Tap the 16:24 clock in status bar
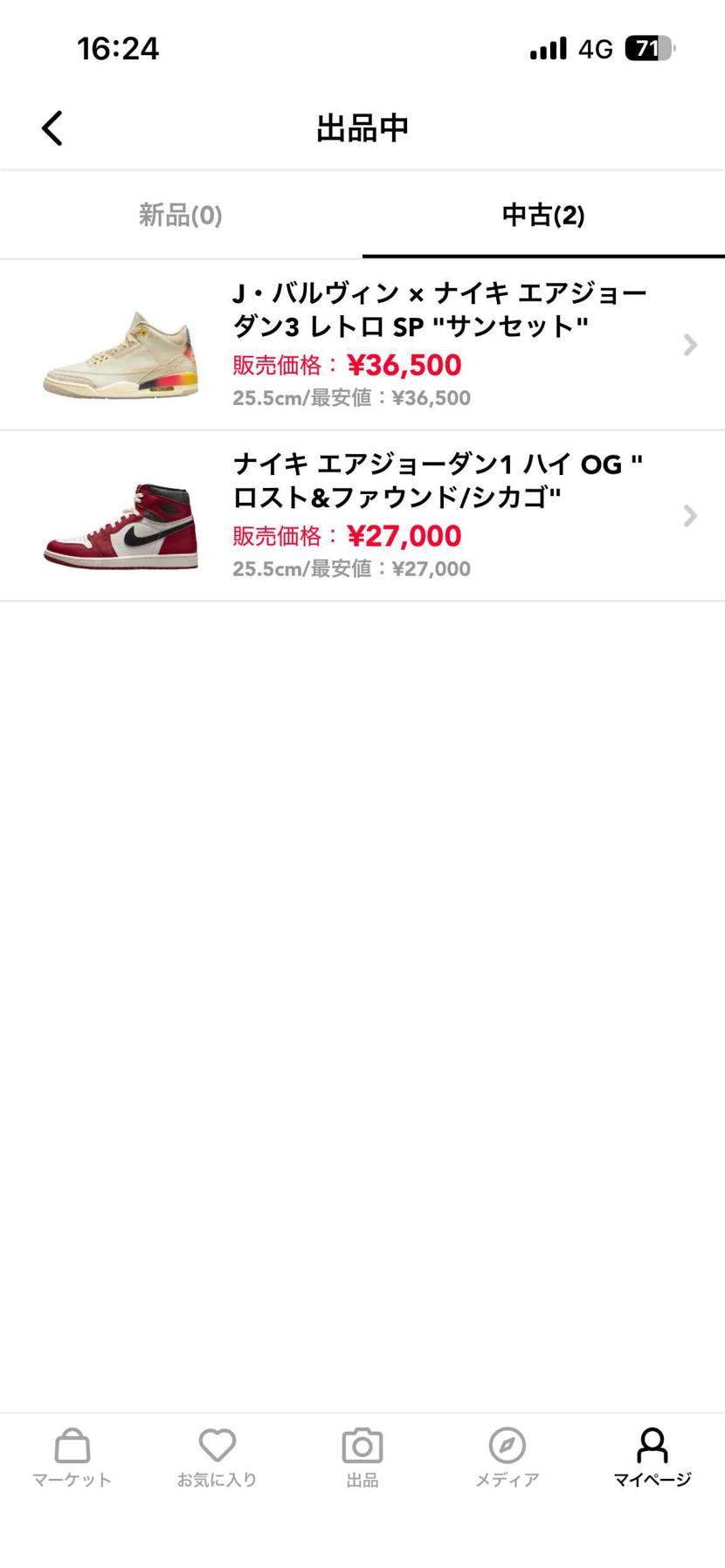Viewport: 725px width, 1568px height. 119,48
